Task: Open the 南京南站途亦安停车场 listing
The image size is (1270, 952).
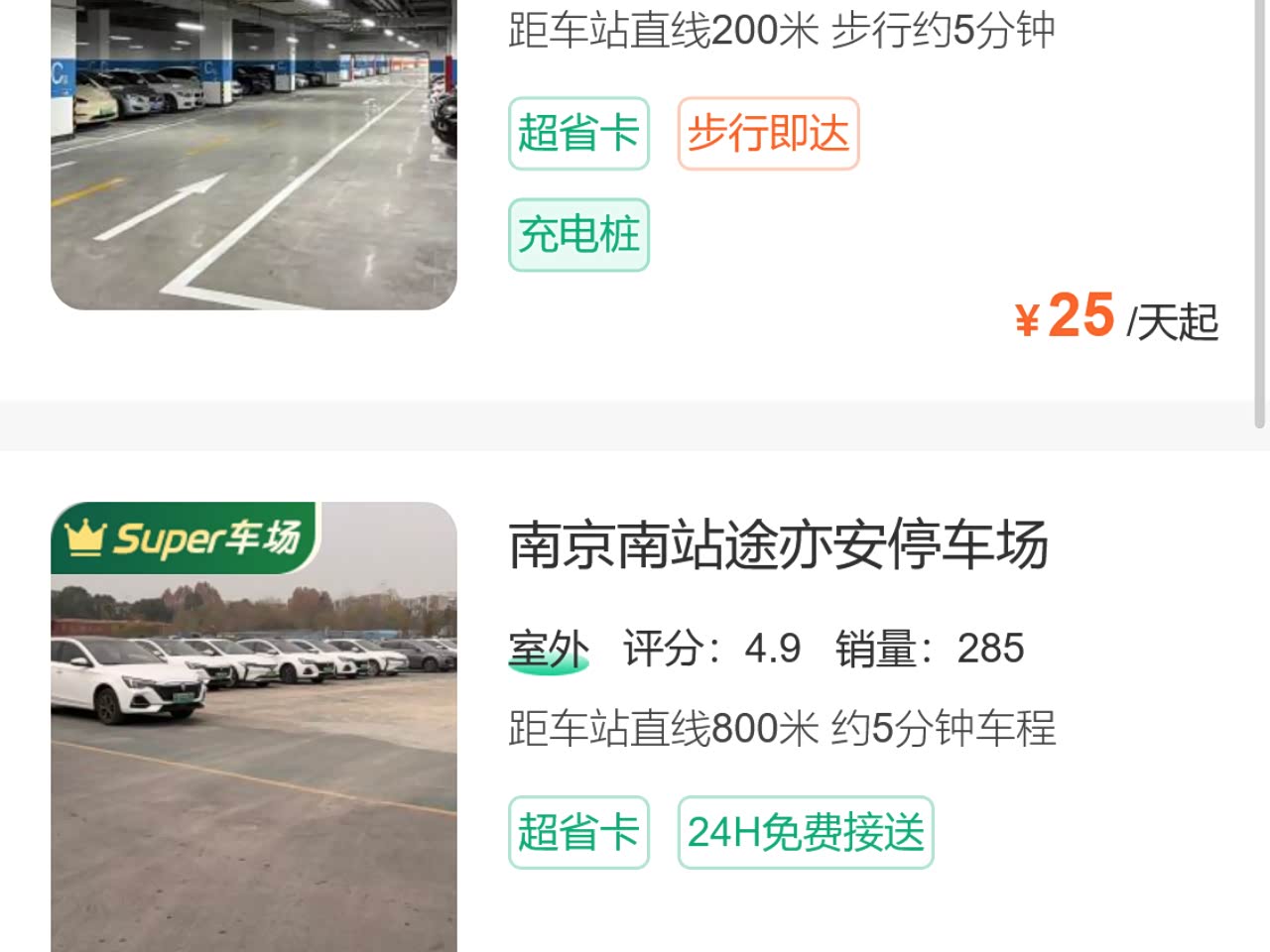Action: (x=778, y=545)
